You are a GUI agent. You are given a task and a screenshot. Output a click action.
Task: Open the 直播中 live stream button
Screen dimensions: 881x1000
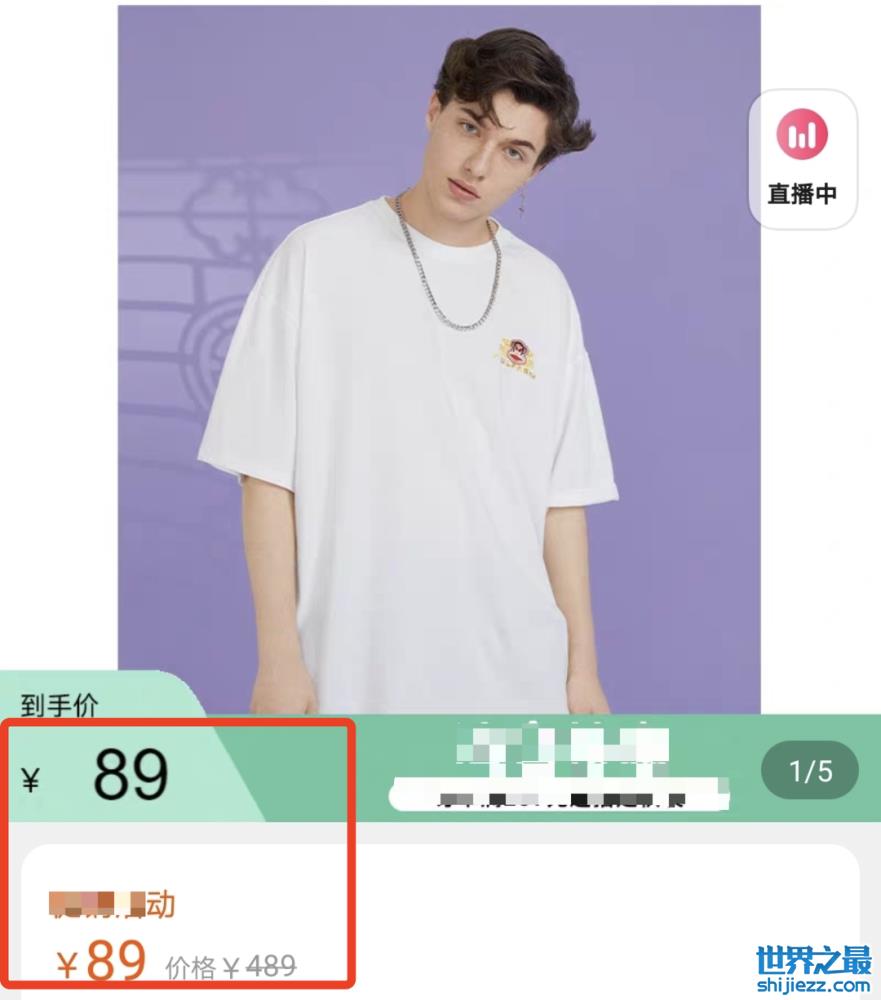click(x=802, y=160)
